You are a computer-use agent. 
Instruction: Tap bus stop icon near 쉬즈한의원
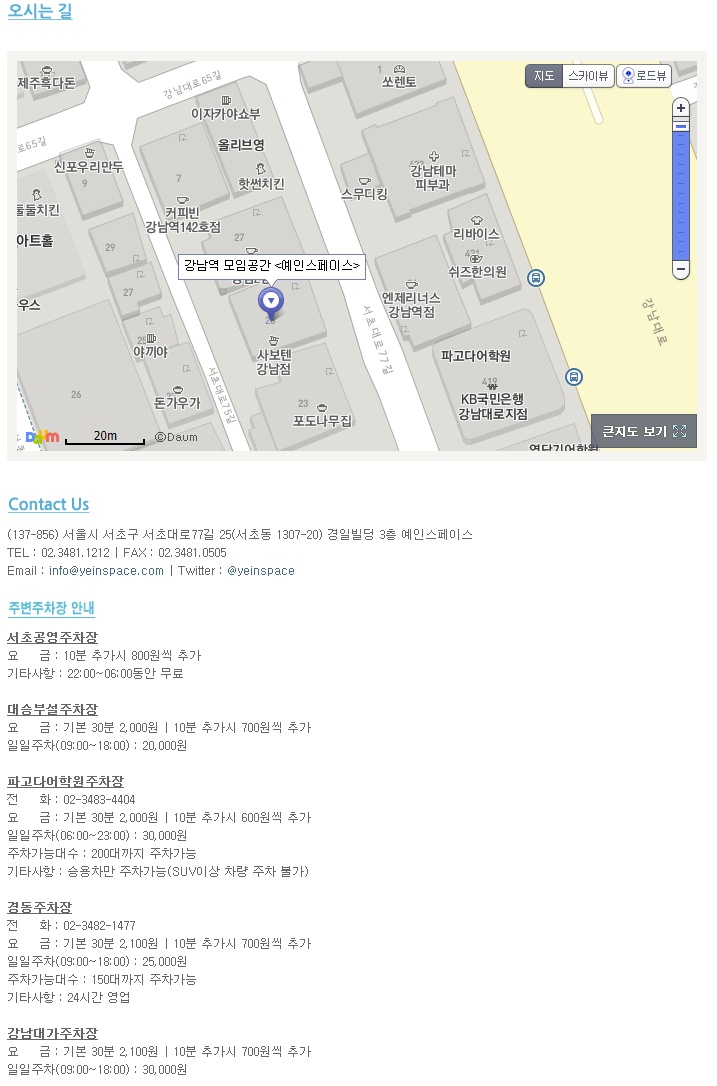(536, 278)
